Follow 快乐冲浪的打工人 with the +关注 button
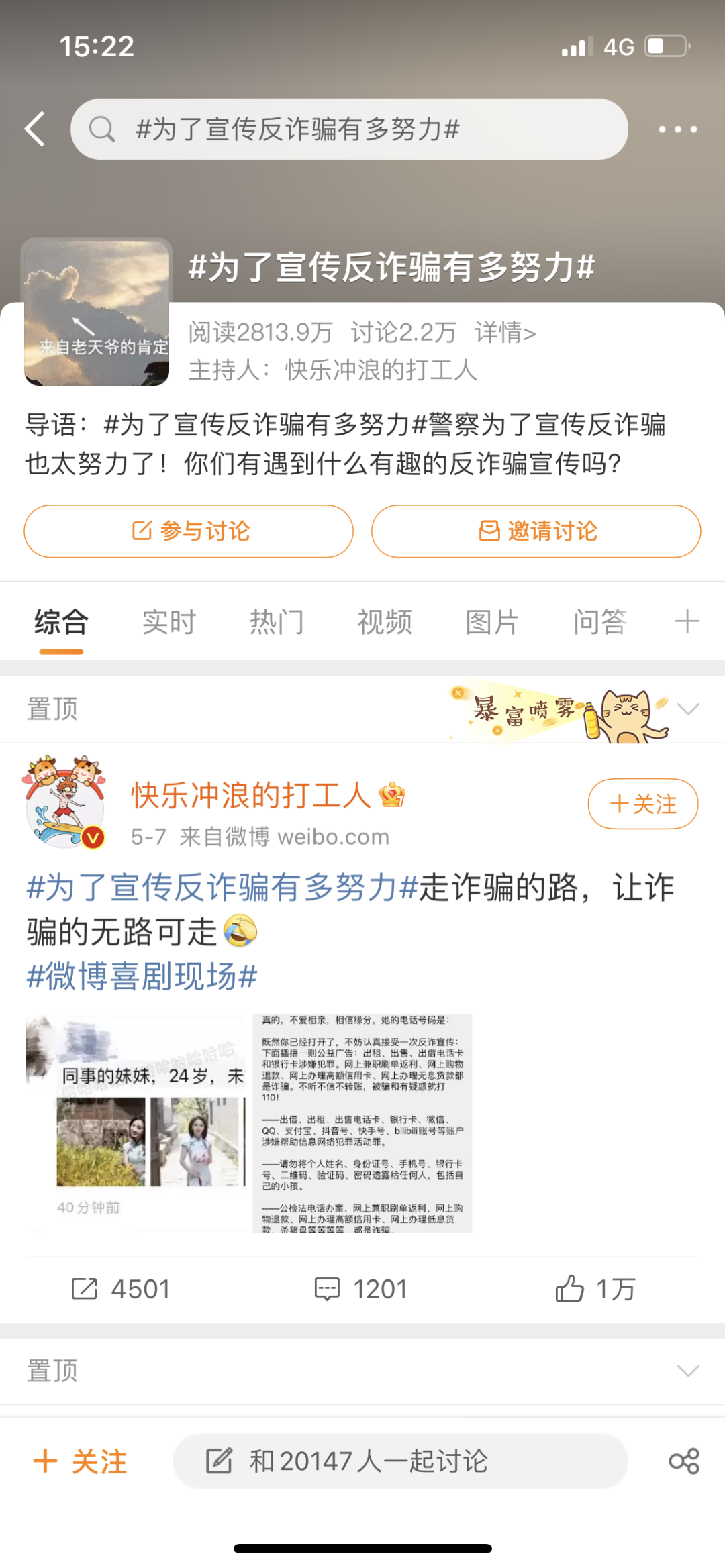 tap(642, 803)
